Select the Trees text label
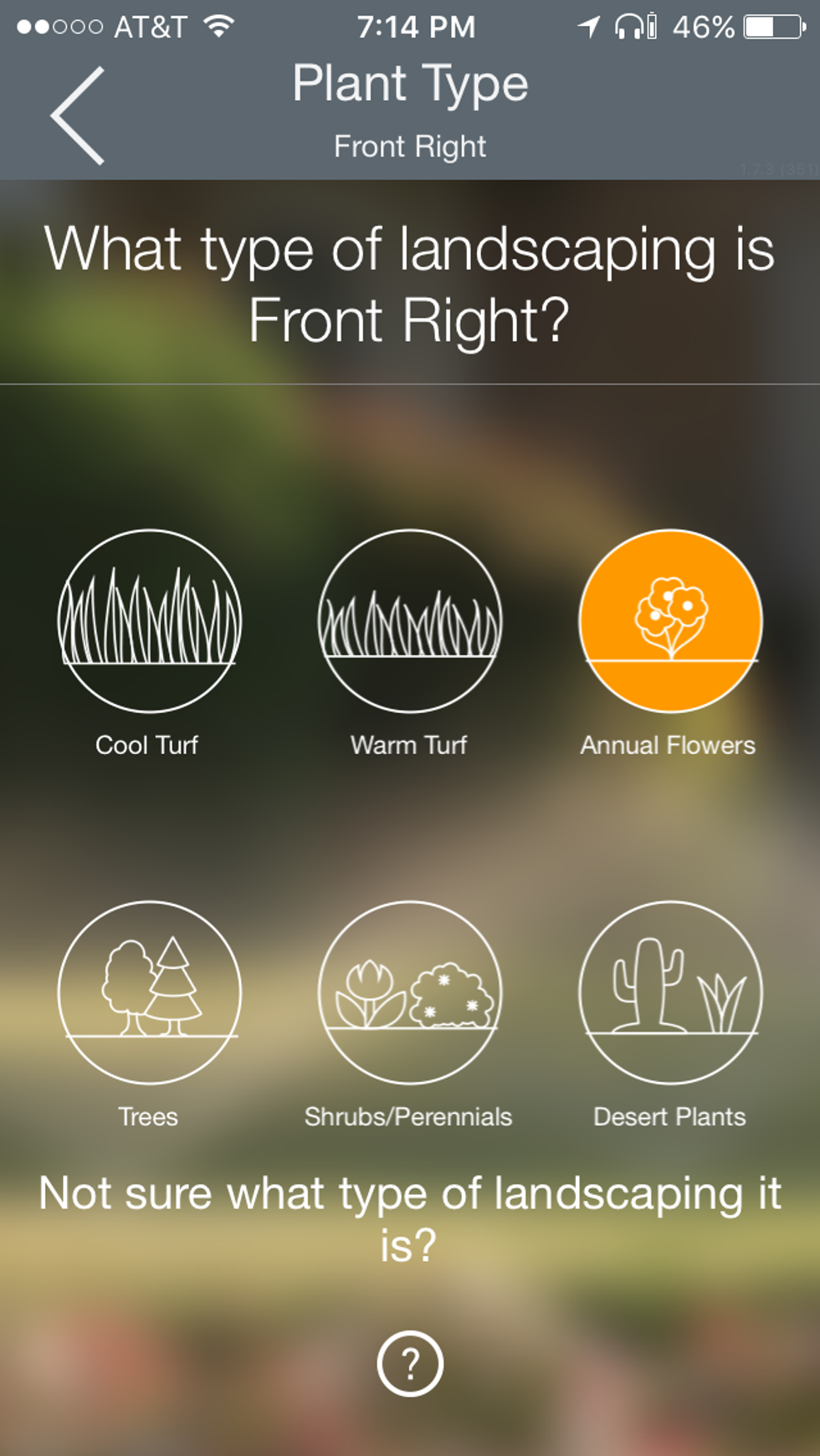Viewport: 820px width, 1456px height. point(149,1116)
